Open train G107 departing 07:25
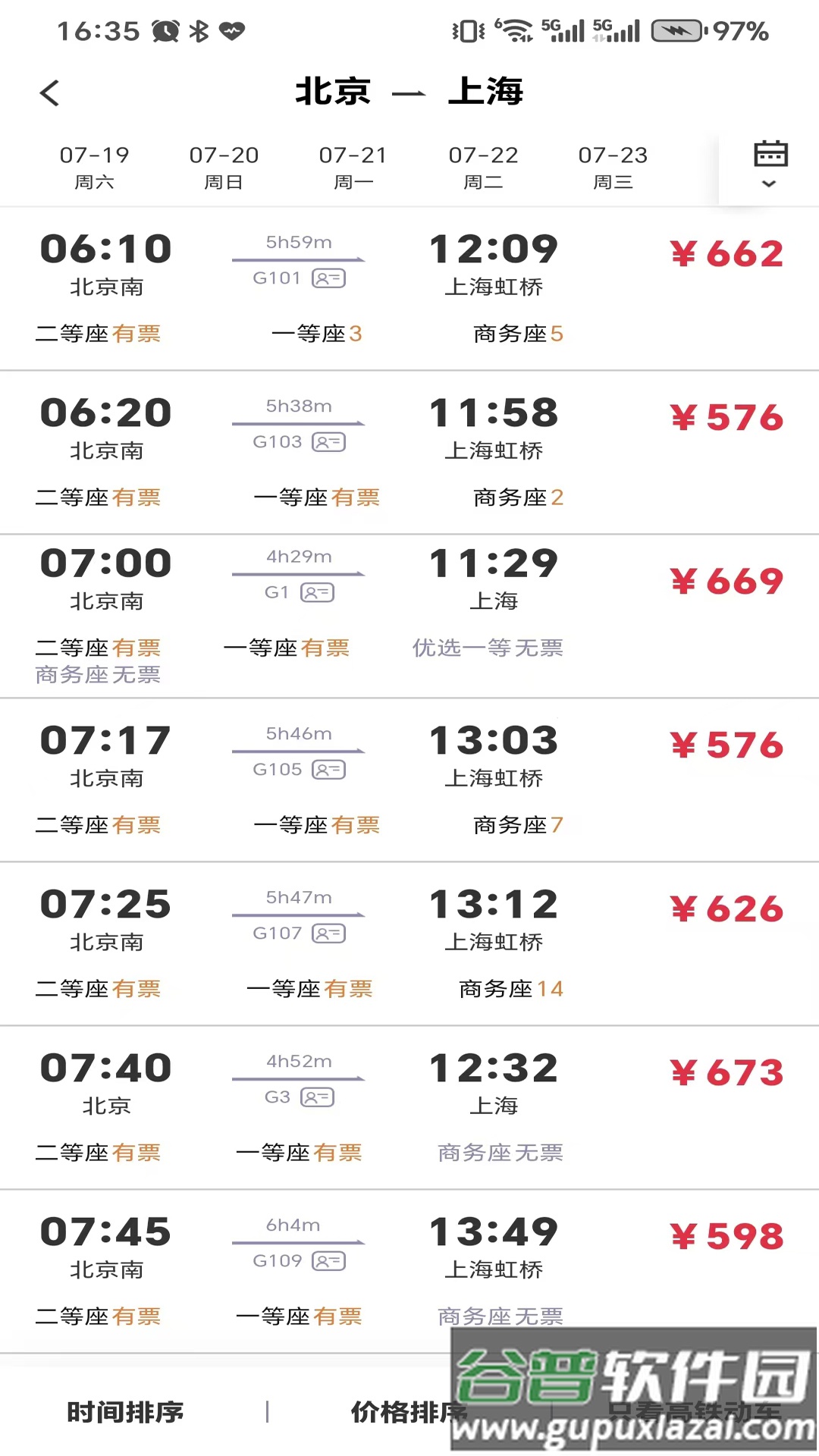 (x=409, y=943)
